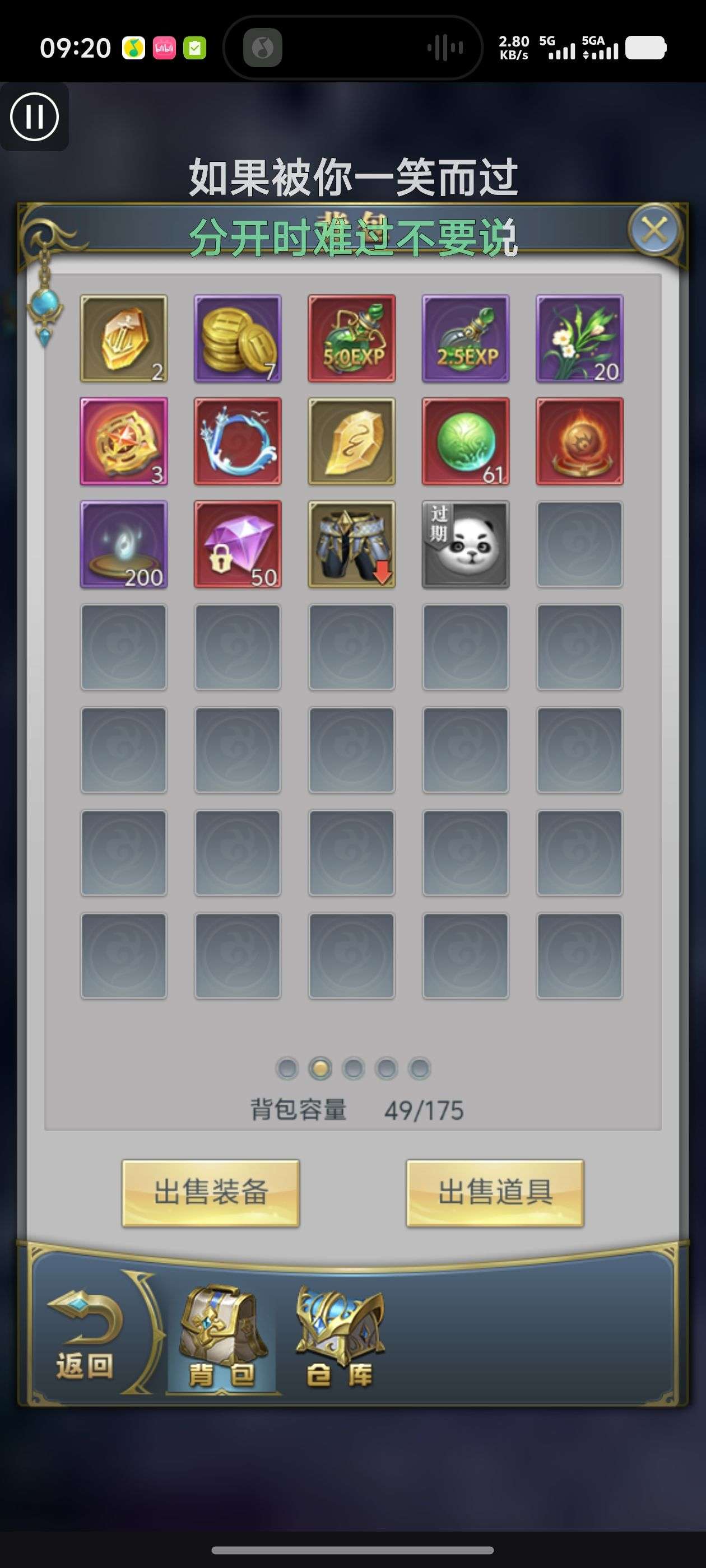Viewport: 706px width, 1568px height.
Task: Open the fire orb item
Action: (x=579, y=441)
